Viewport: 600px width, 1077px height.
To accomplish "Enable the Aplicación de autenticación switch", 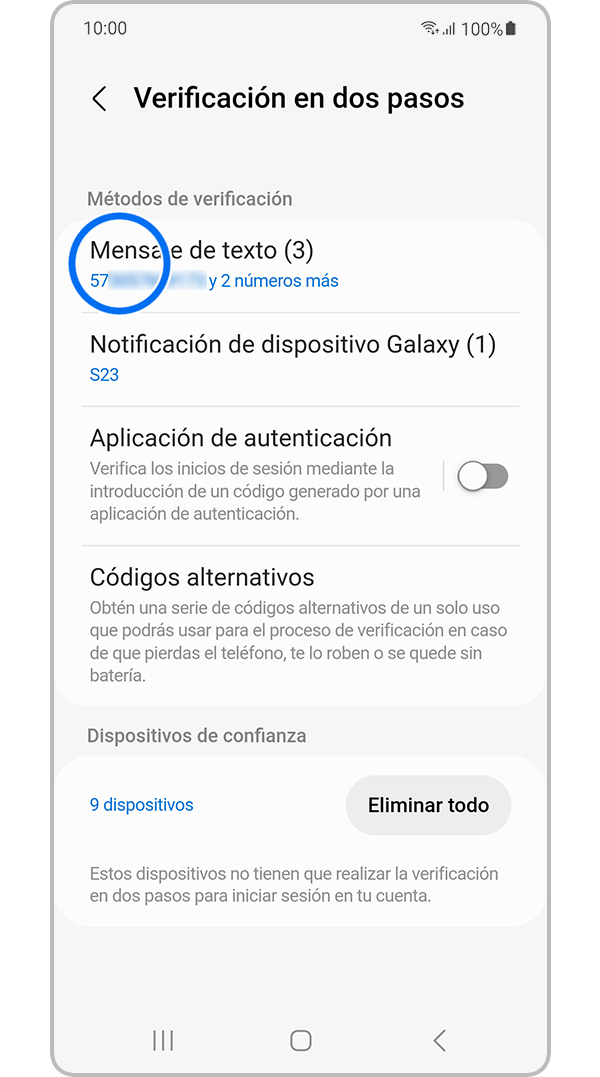I will point(483,477).
